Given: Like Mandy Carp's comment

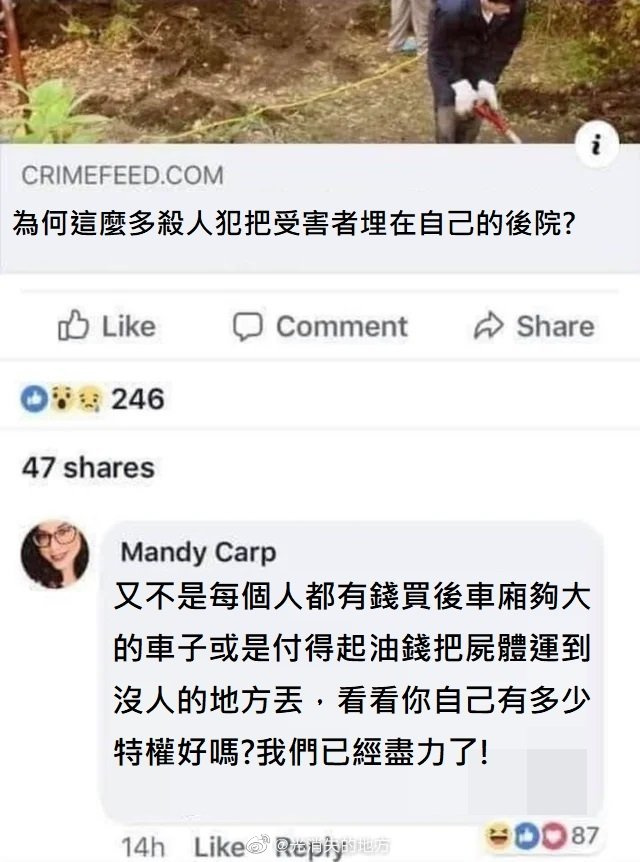Looking at the screenshot, I should (x=219, y=846).
